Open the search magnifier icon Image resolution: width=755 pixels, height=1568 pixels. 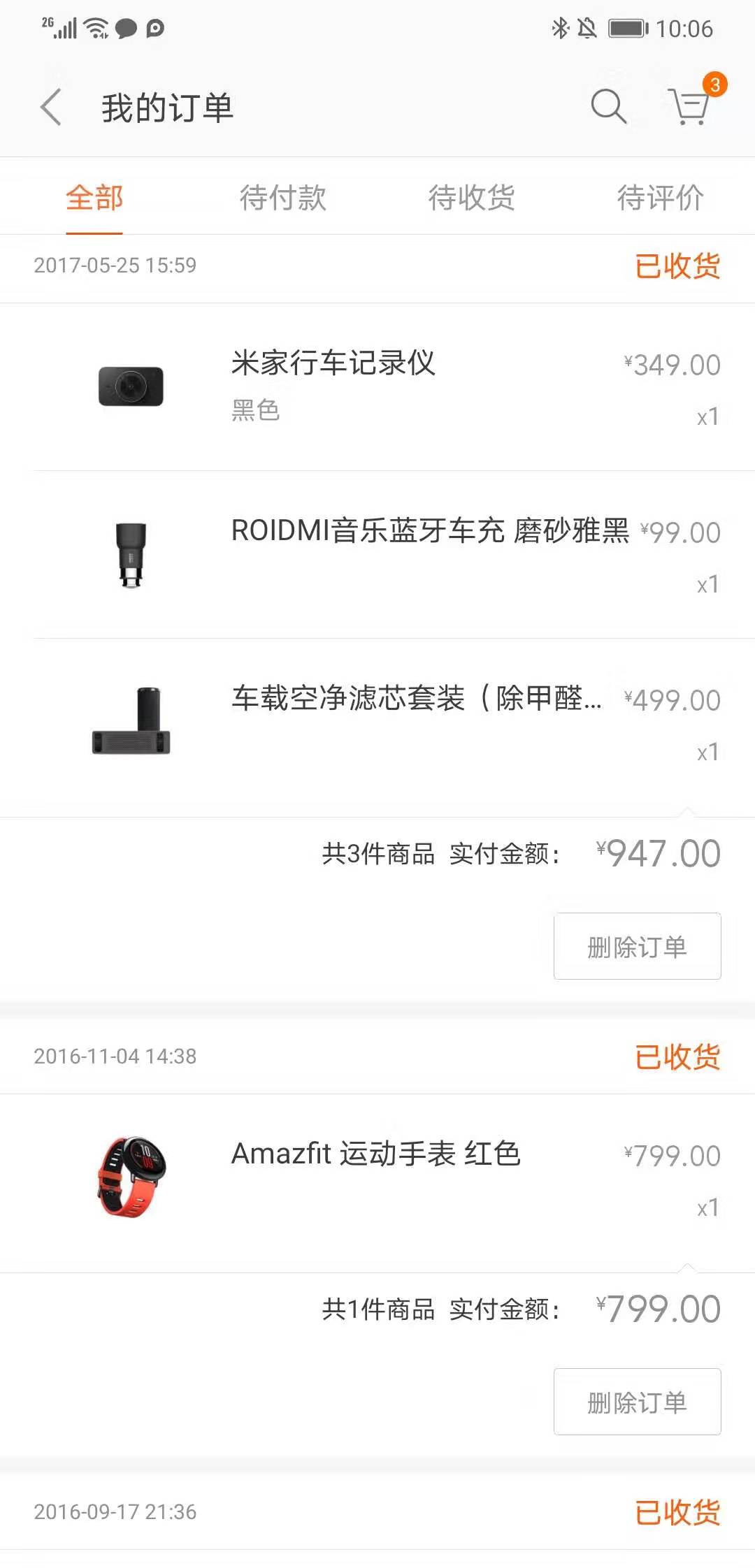pyautogui.click(x=607, y=107)
